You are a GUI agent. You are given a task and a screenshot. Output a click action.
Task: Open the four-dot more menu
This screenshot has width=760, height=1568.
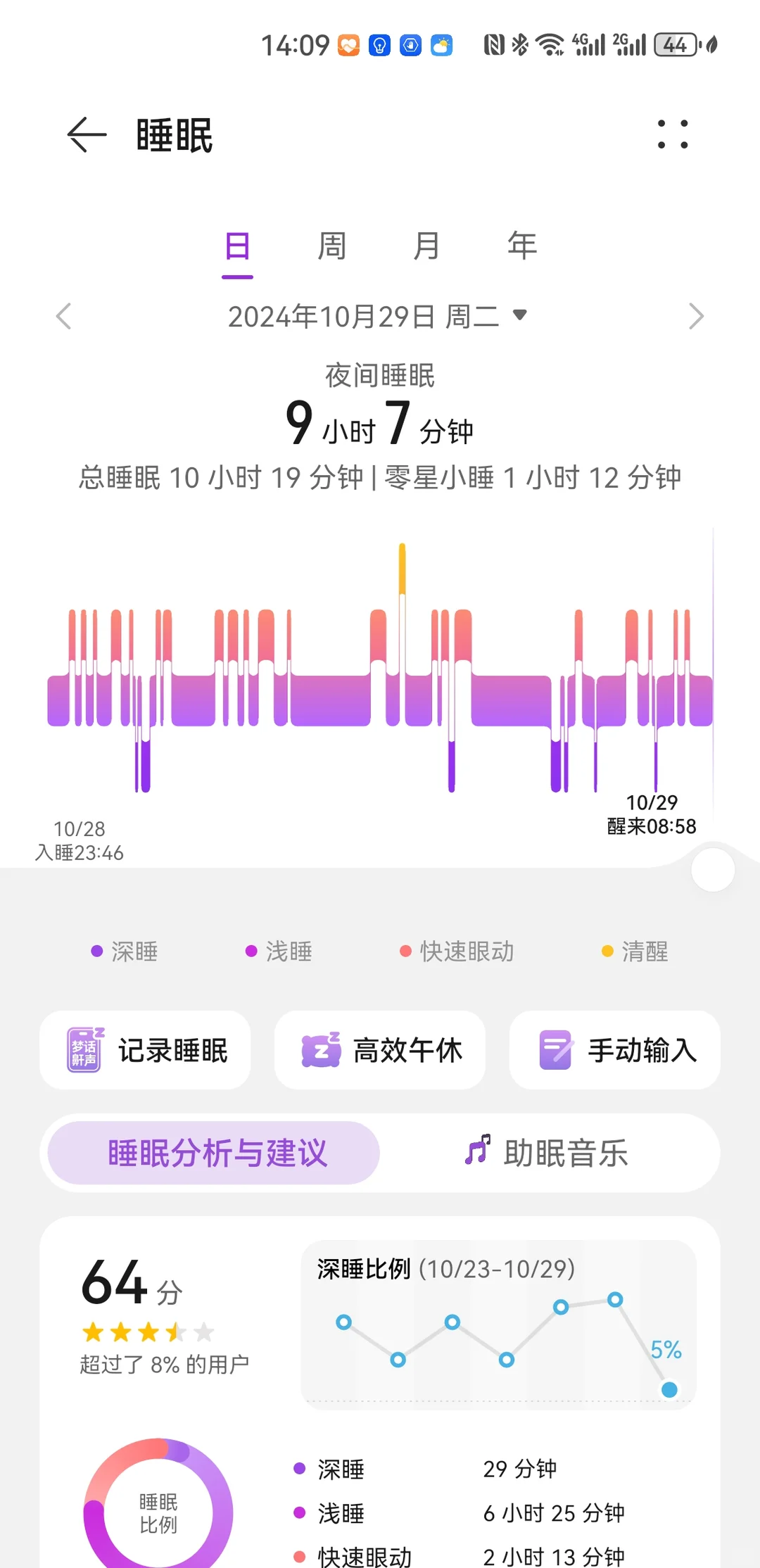pos(672,134)
